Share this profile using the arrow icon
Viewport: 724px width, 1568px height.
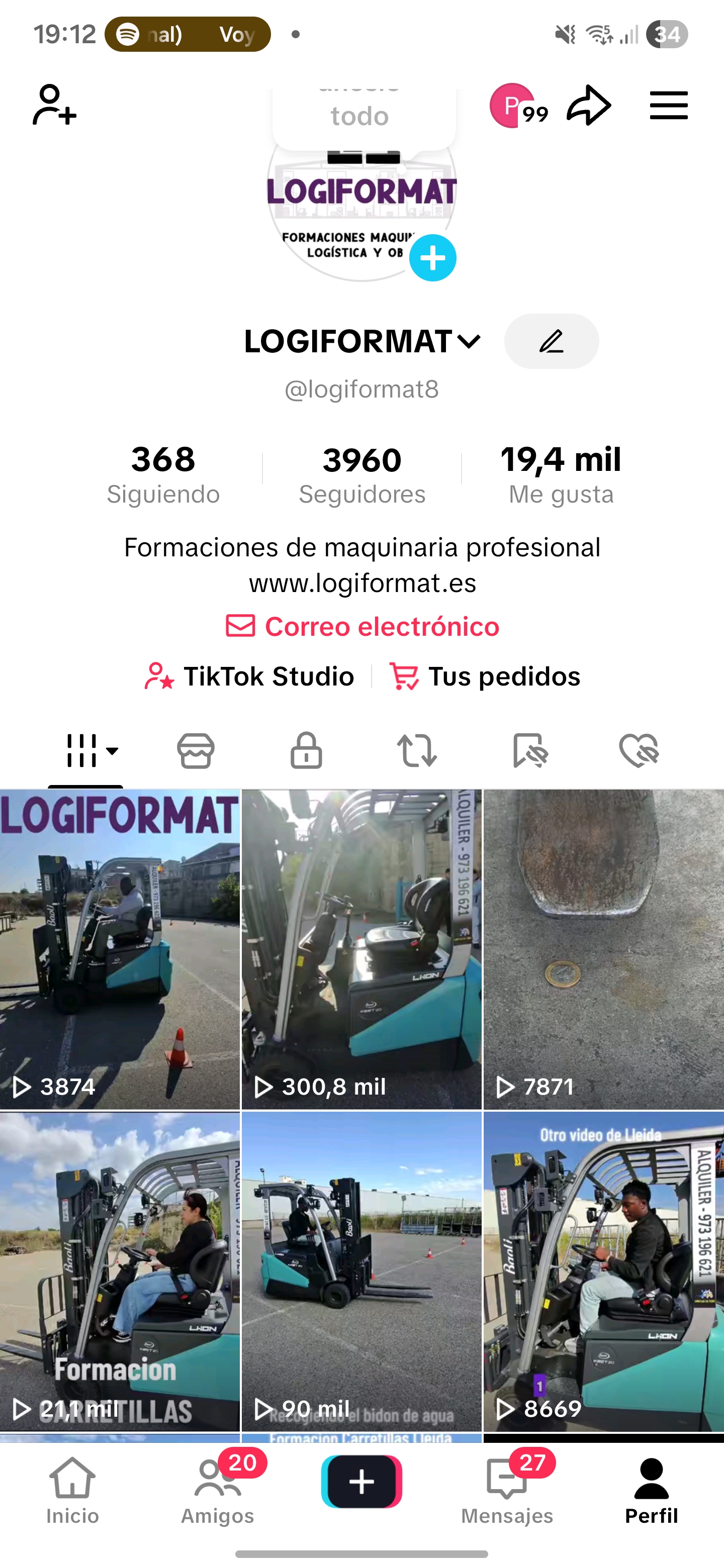[x=588, y=105]
